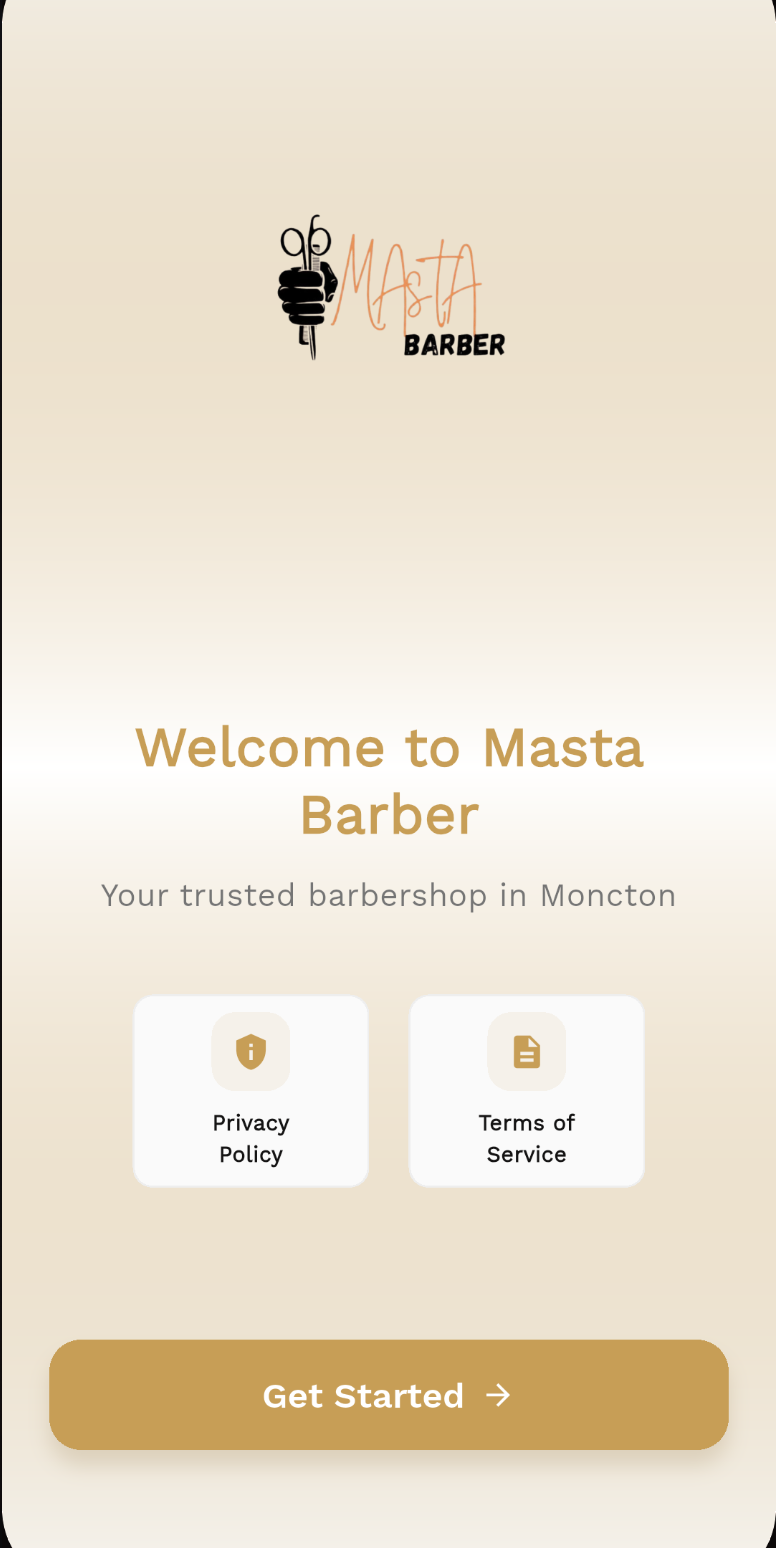The height and width of the screenshot is (1548, 776).
Task: Click the trusted barbershop in Moncton subtitle
Action: [x=388, y=895]
